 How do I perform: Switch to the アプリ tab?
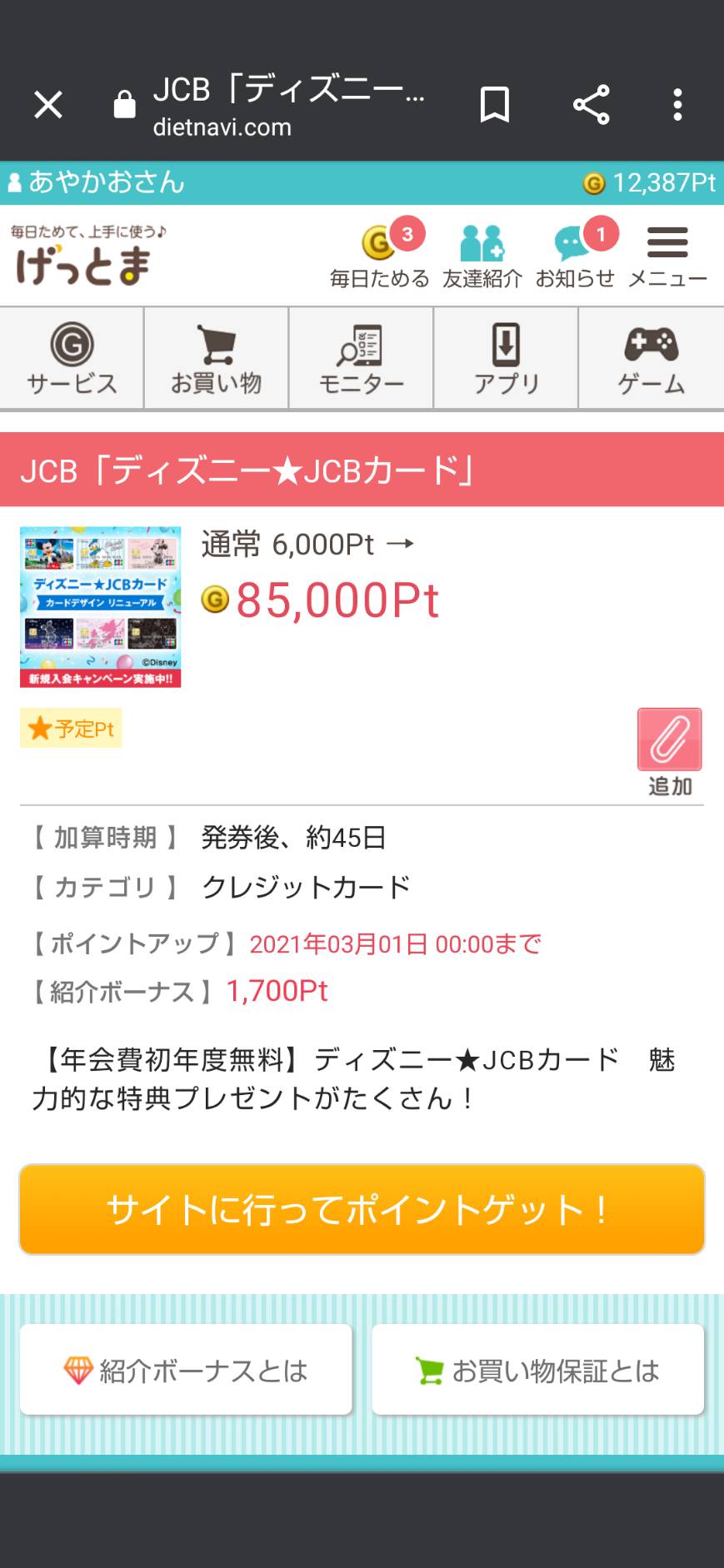506,358
